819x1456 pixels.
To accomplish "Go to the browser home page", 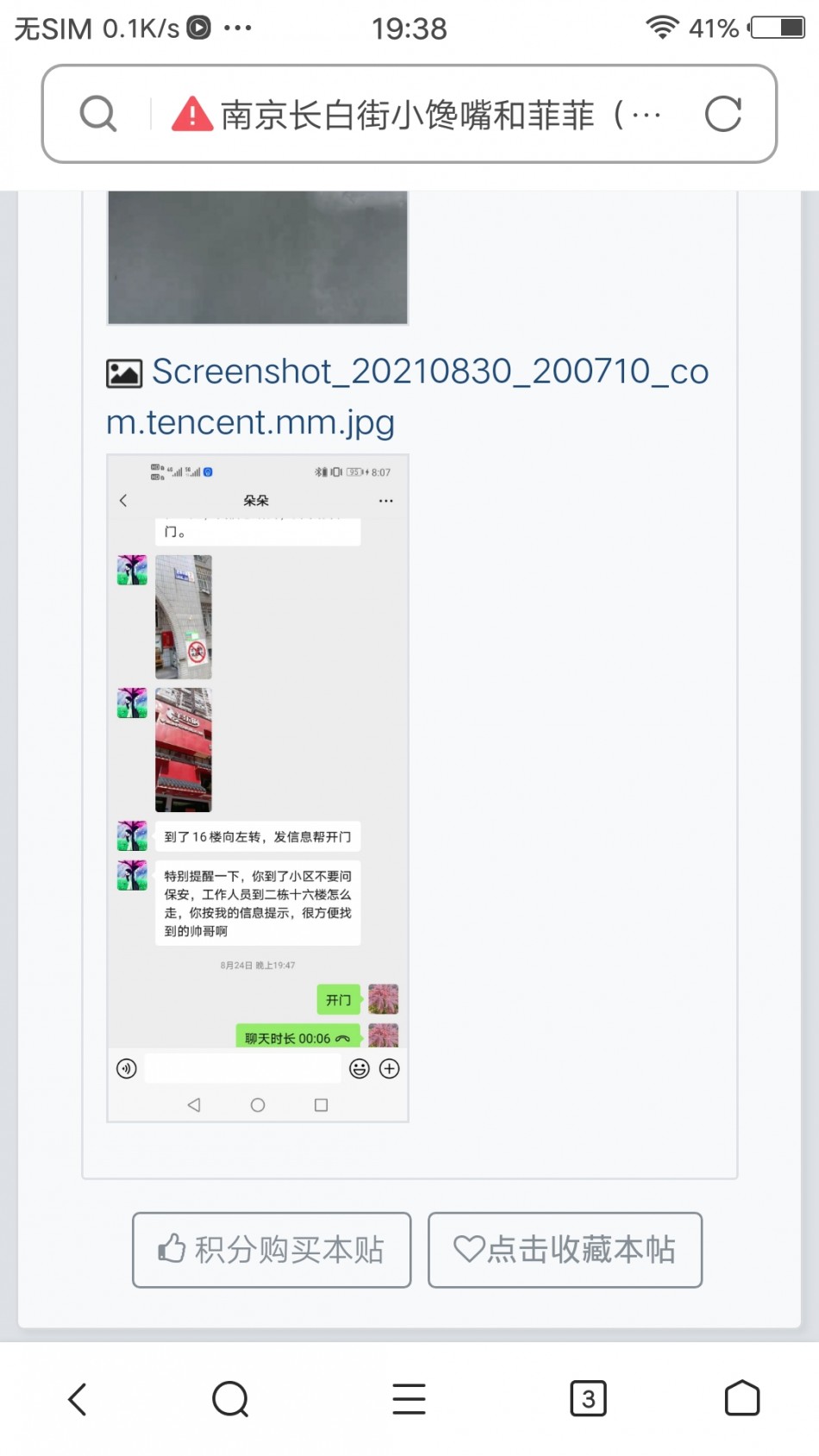I will click(x=741, y=1398).
